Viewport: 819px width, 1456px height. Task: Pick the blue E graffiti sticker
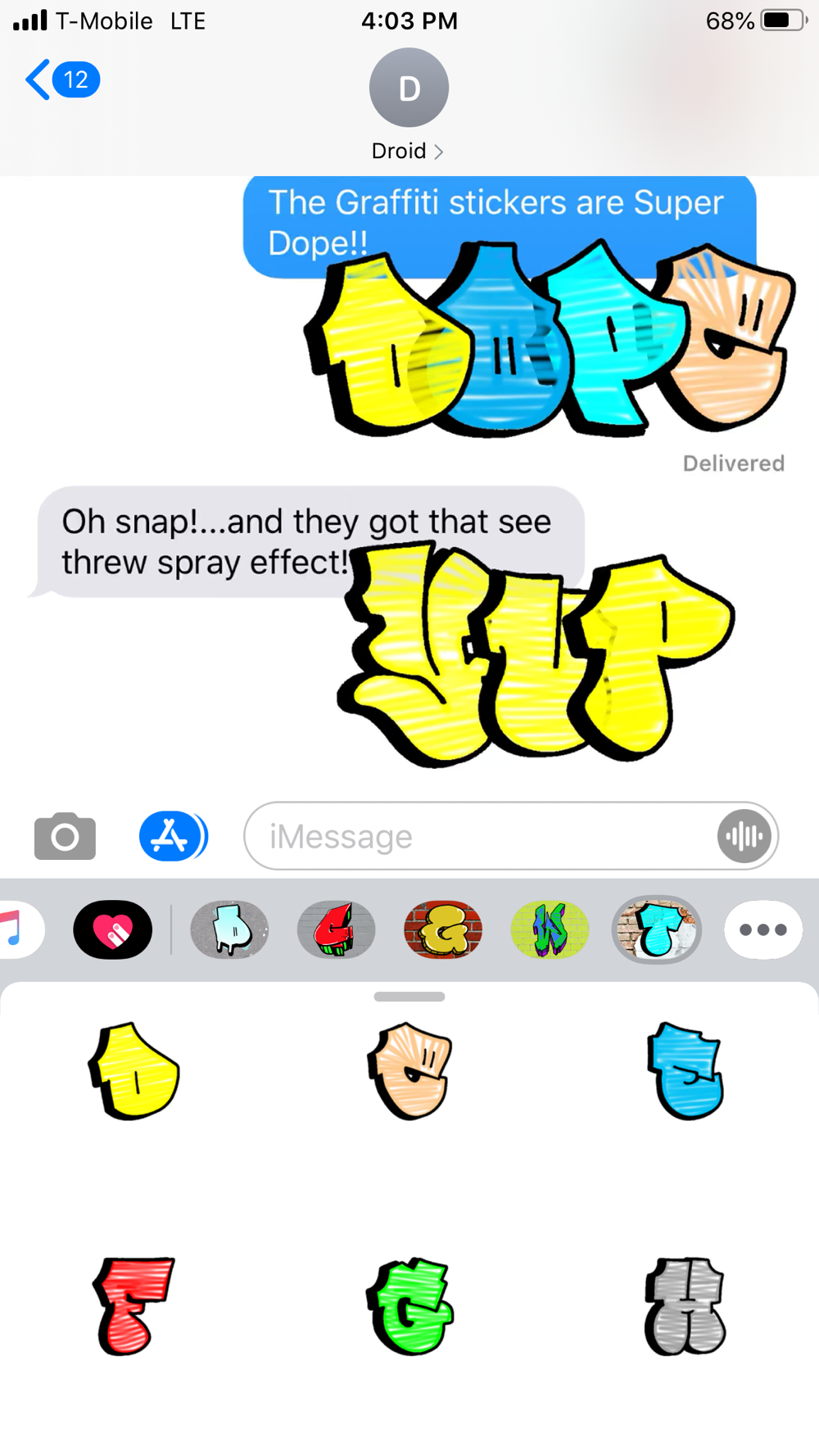click(686, 1071)
